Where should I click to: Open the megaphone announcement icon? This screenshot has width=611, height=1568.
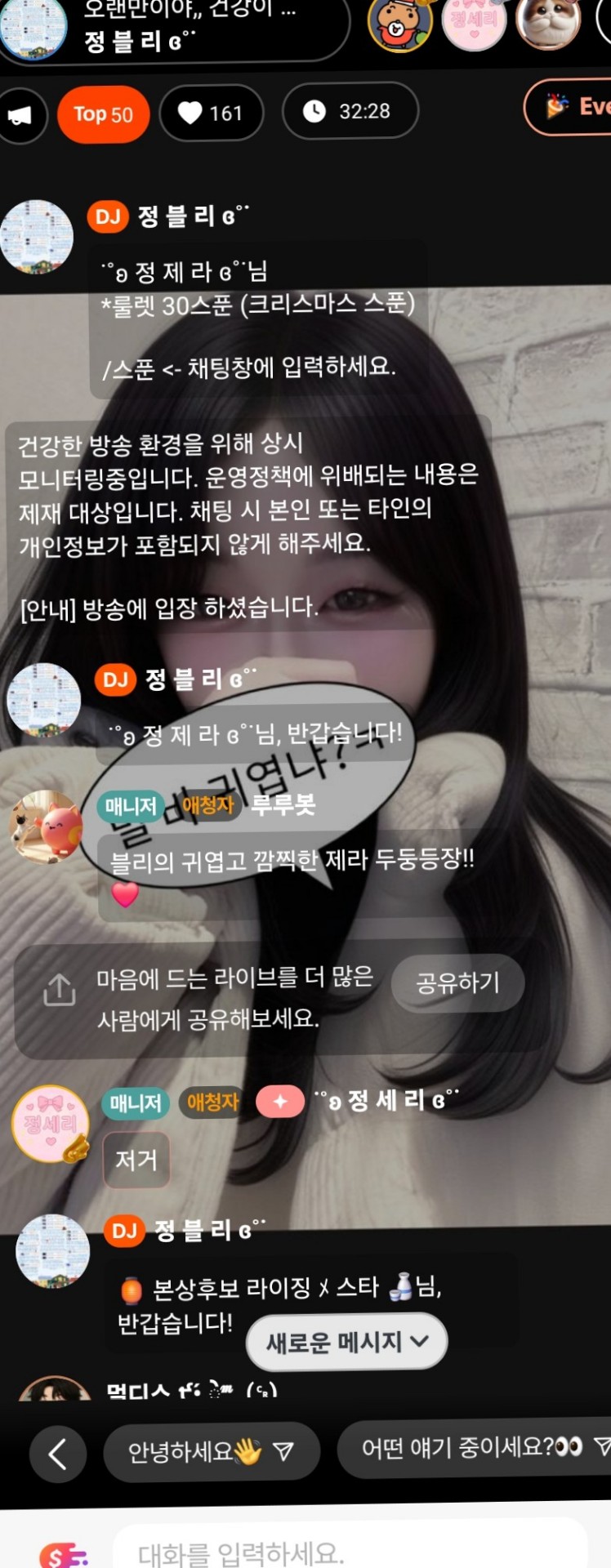pos(20,114)
